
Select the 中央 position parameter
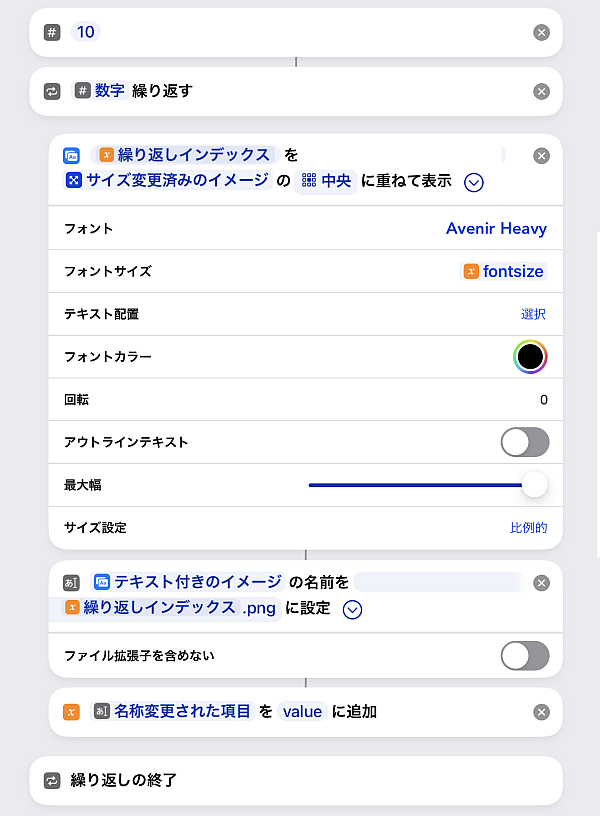(x=327, y=181)
